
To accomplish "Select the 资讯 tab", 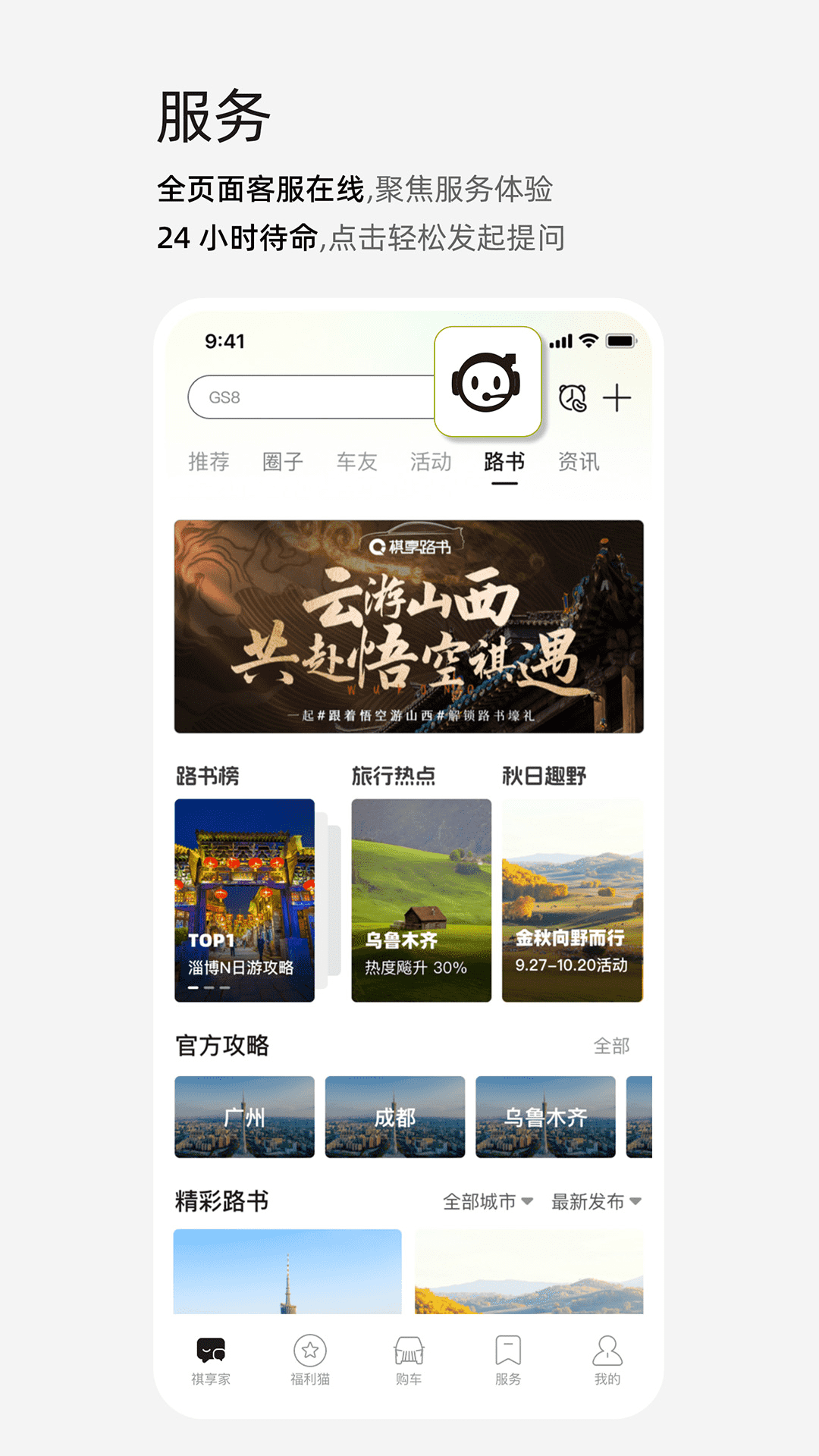I will pyautogui.click(x=578, y=461).
